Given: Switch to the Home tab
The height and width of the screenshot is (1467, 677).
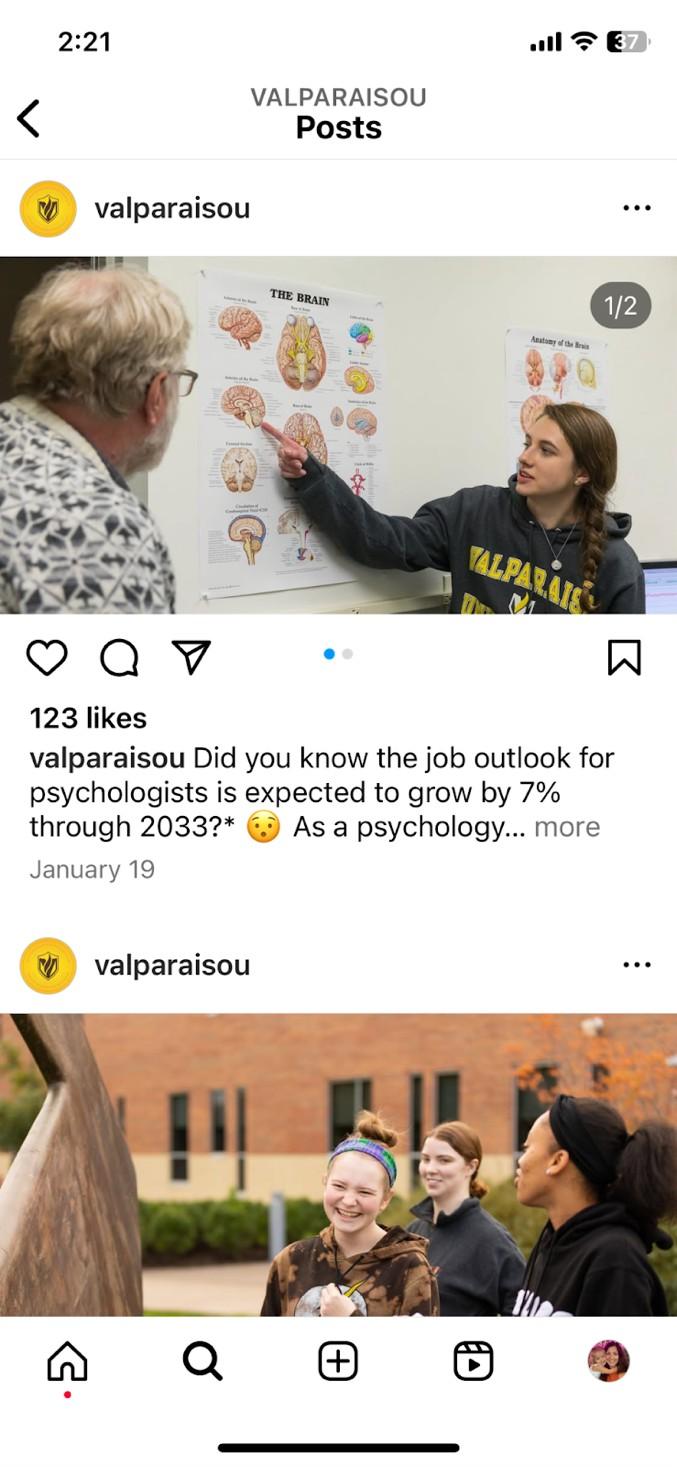Looking at the screenshot, I should (67, 1361).
